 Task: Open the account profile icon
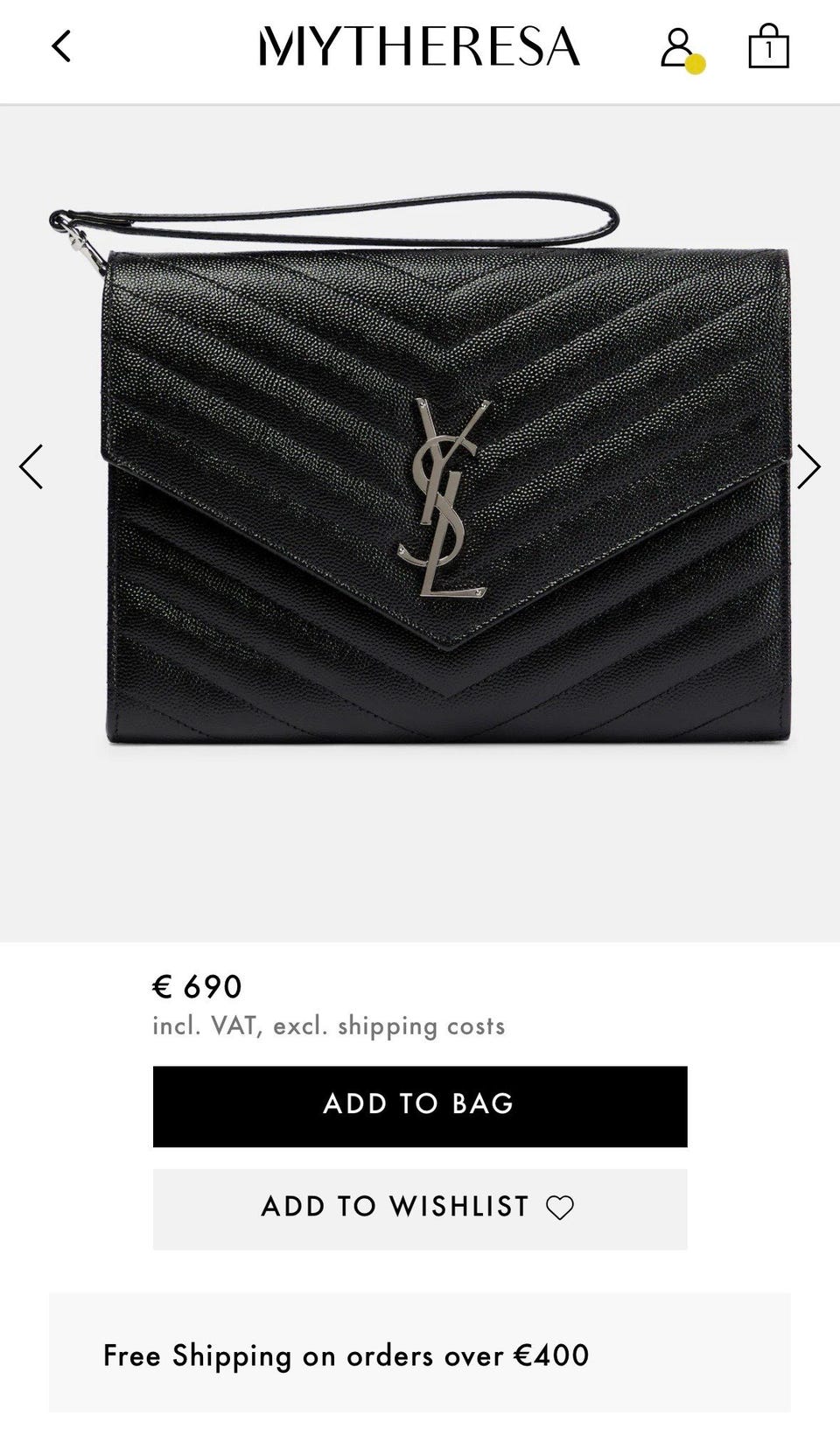click(676, 47)
